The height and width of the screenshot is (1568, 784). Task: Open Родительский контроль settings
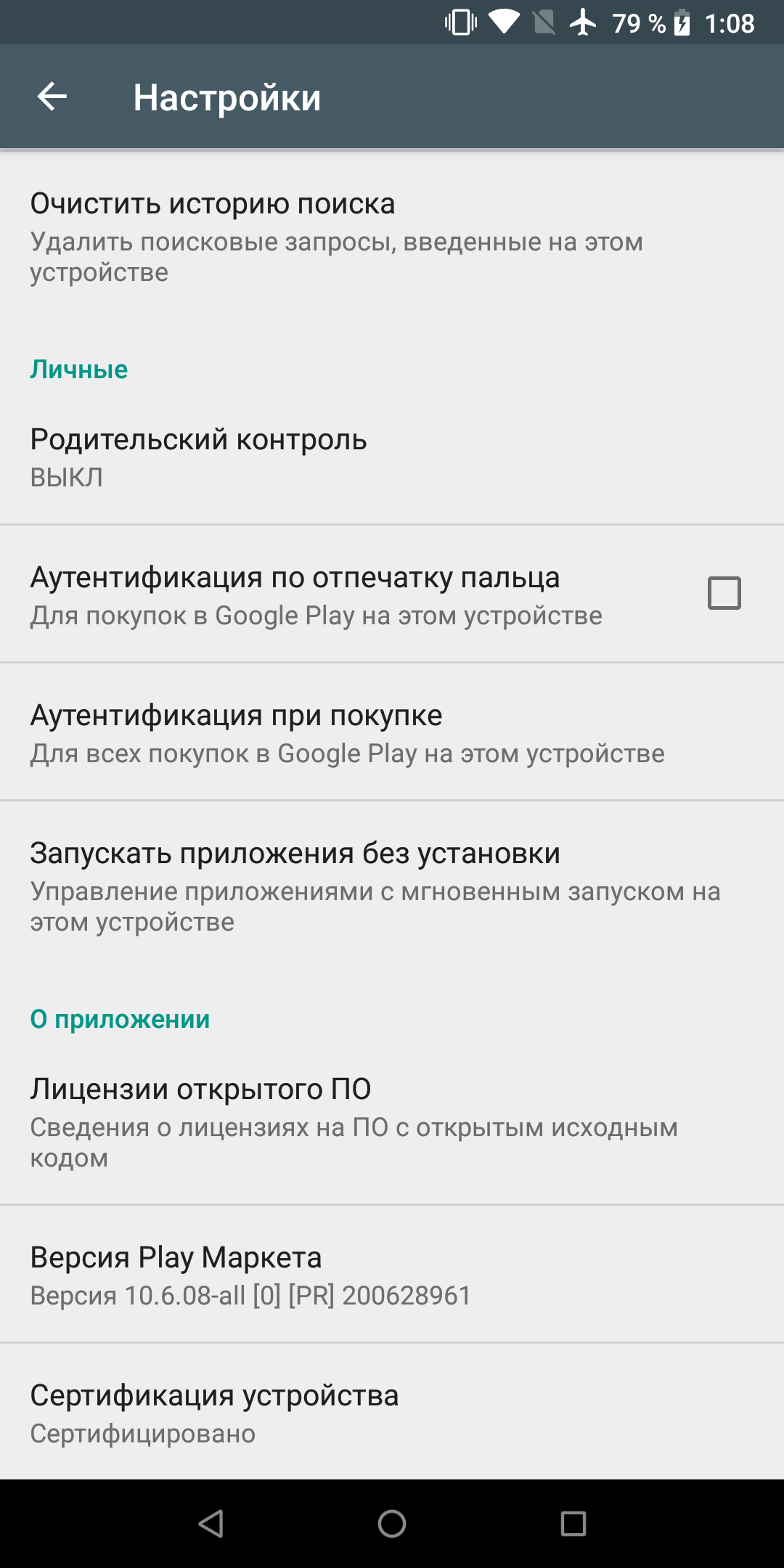(392, 457)
